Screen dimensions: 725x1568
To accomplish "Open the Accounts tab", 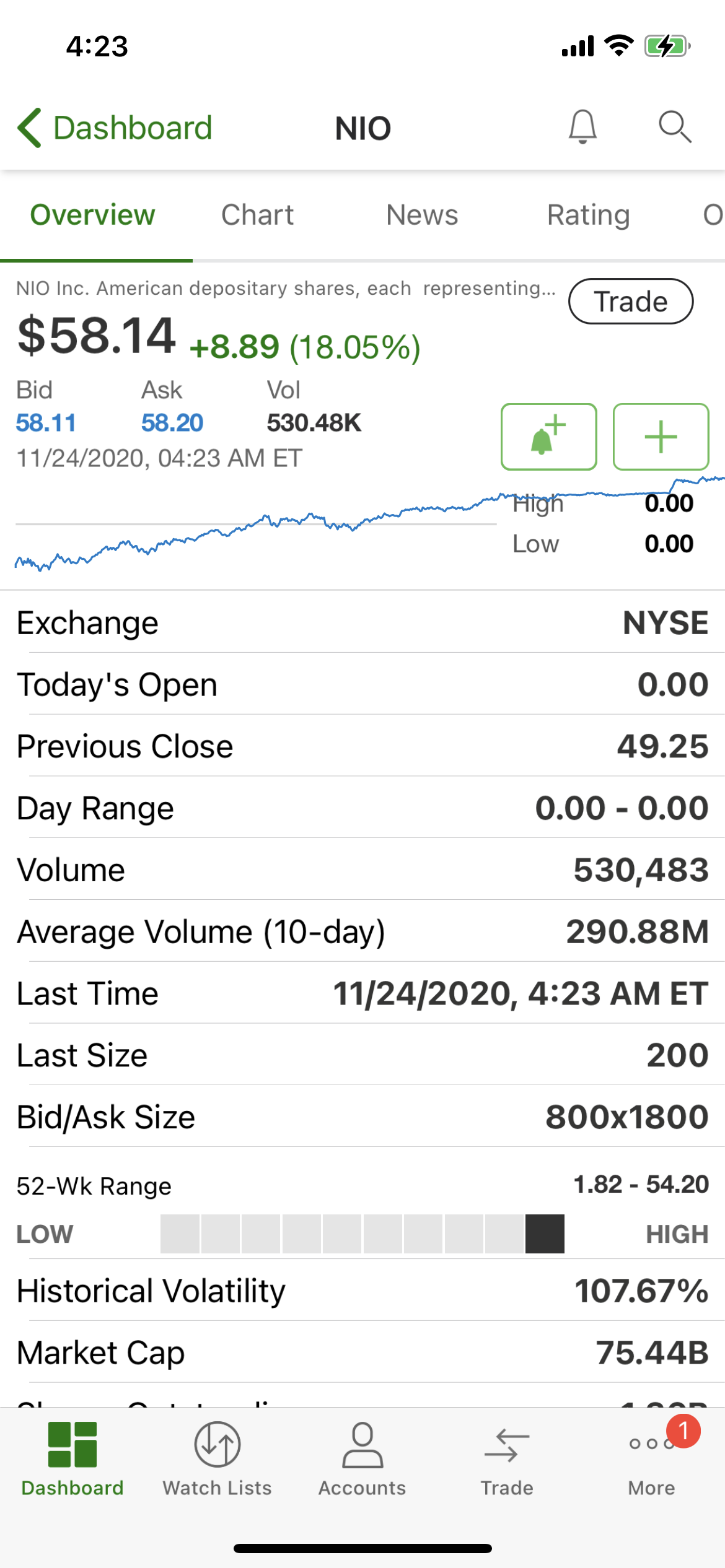I will pos(362,1460).
